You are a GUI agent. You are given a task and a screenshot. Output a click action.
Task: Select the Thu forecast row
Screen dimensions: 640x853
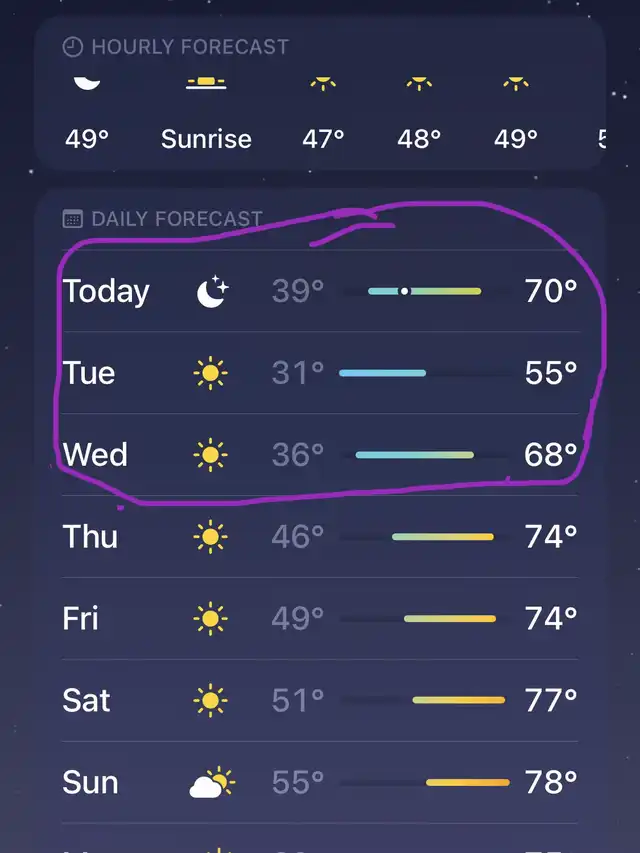[320, 537]
